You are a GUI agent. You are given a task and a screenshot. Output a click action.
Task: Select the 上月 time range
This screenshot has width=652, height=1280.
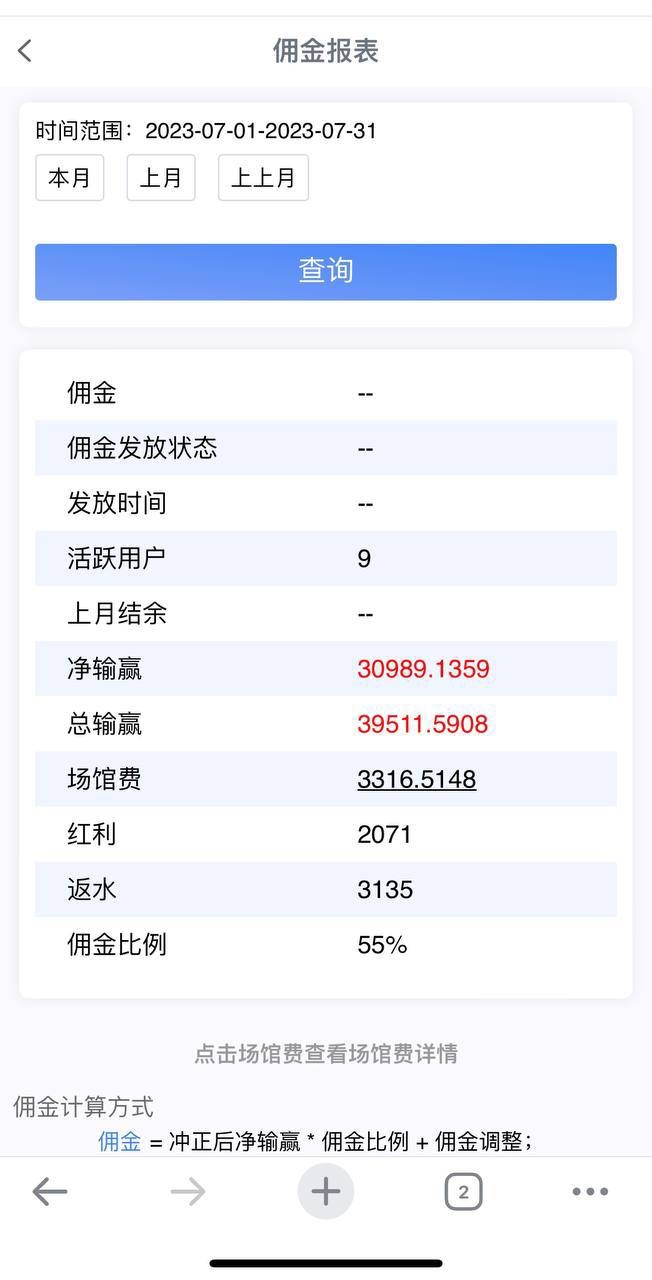coord(161,178)
